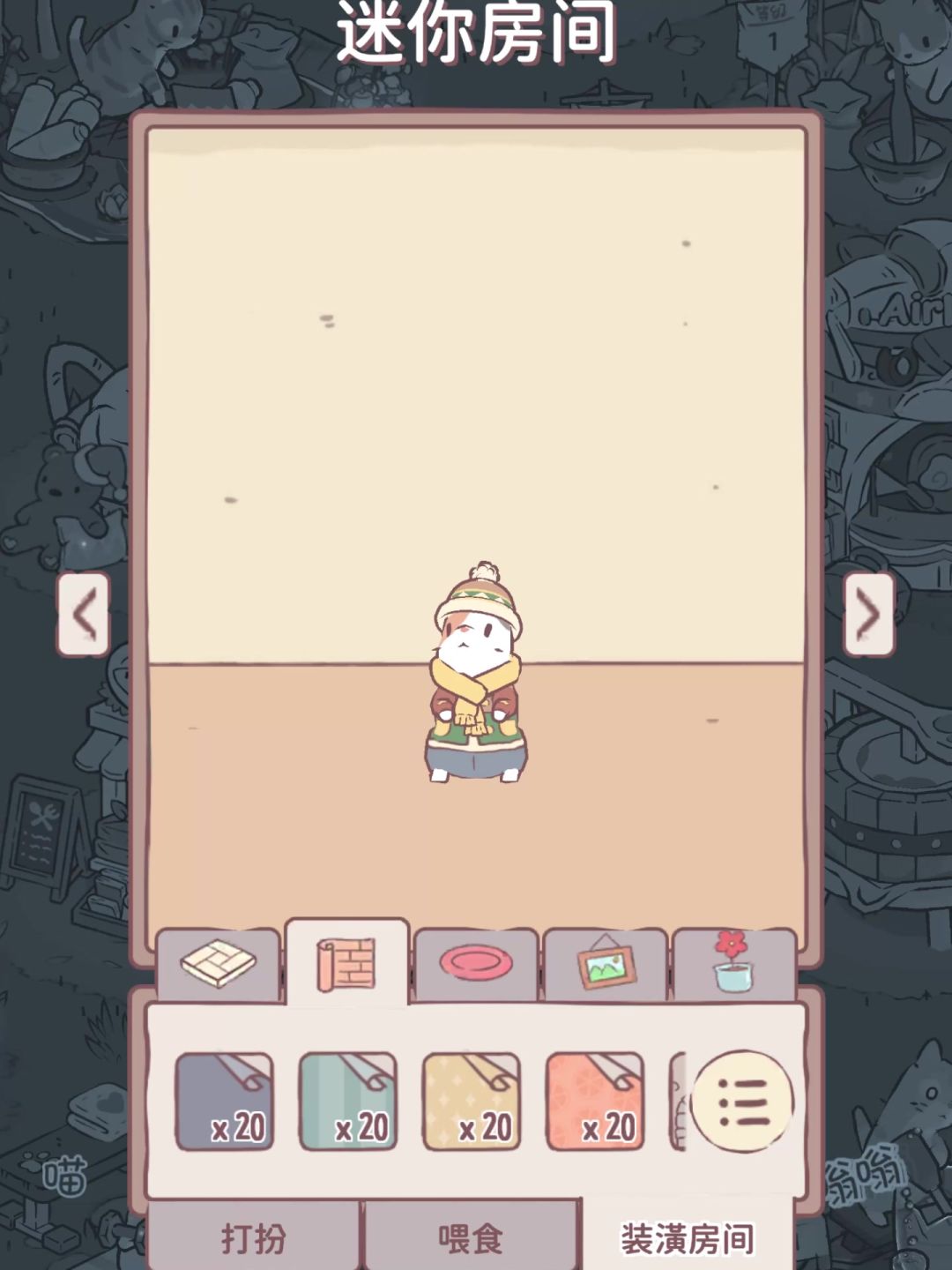952x1270 pixels.
Task: Open the flower pot decoration tab
Action: (733, 963)
